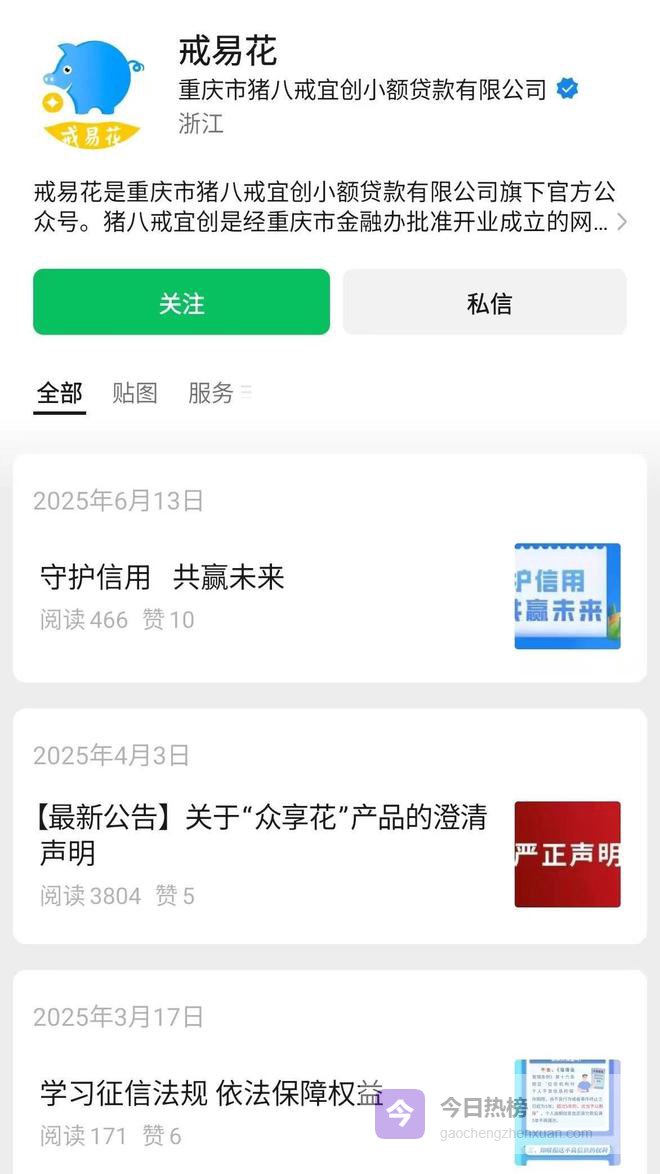
Task: Open the article 守护信用 共赢未来
Action: [162, 577]
